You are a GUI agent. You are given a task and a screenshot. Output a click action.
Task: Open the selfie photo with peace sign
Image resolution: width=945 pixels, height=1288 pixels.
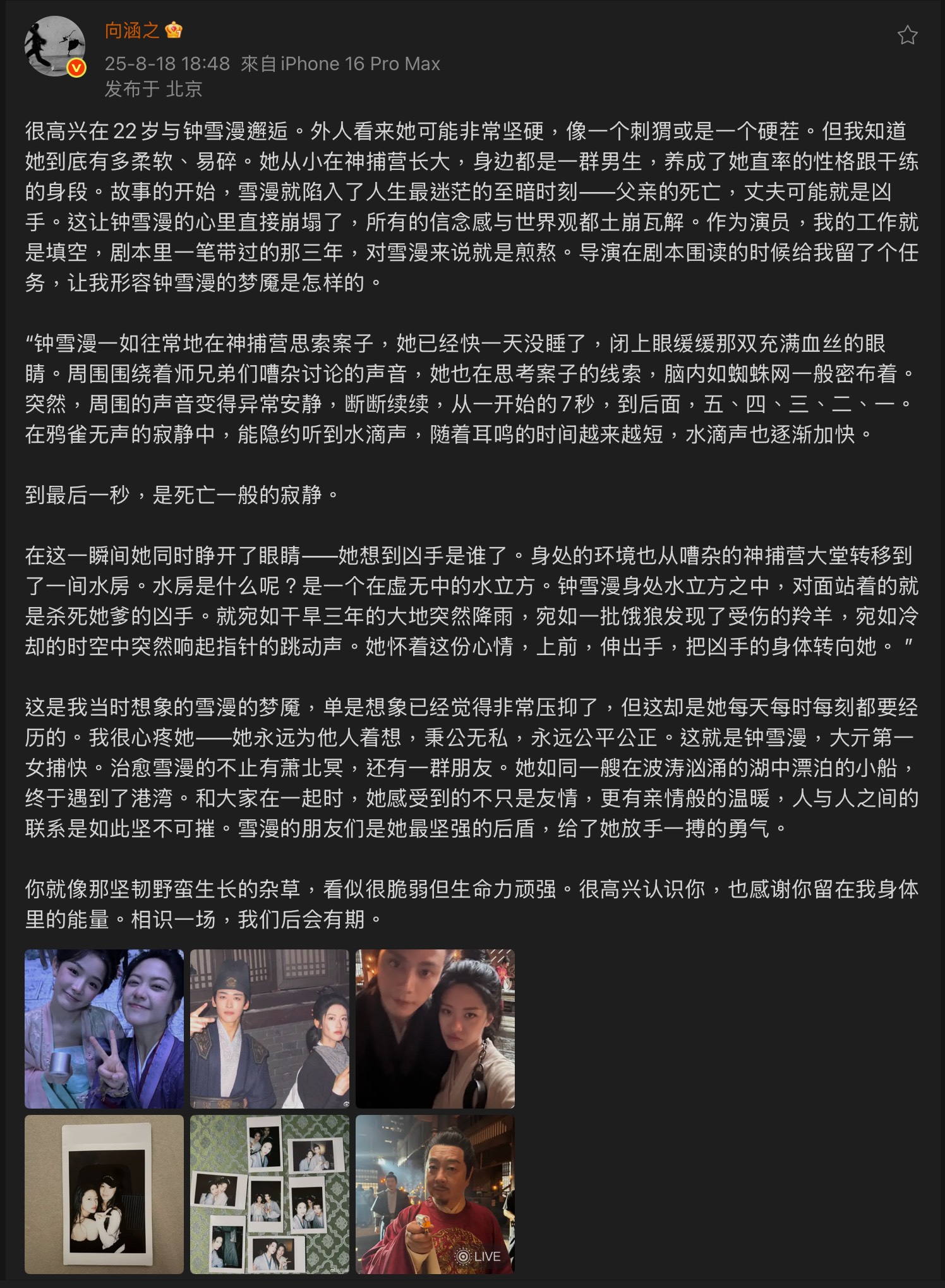[104, 1028]
